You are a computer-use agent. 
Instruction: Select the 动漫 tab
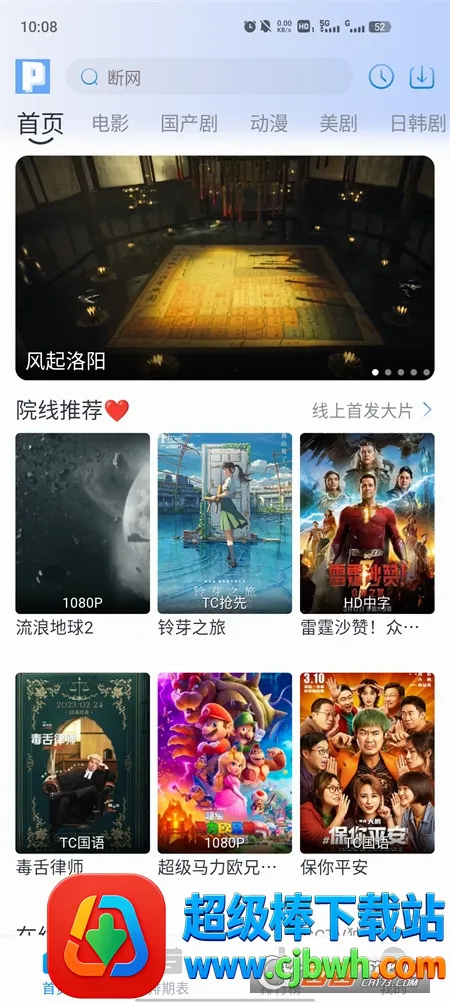tap(269, 123)
